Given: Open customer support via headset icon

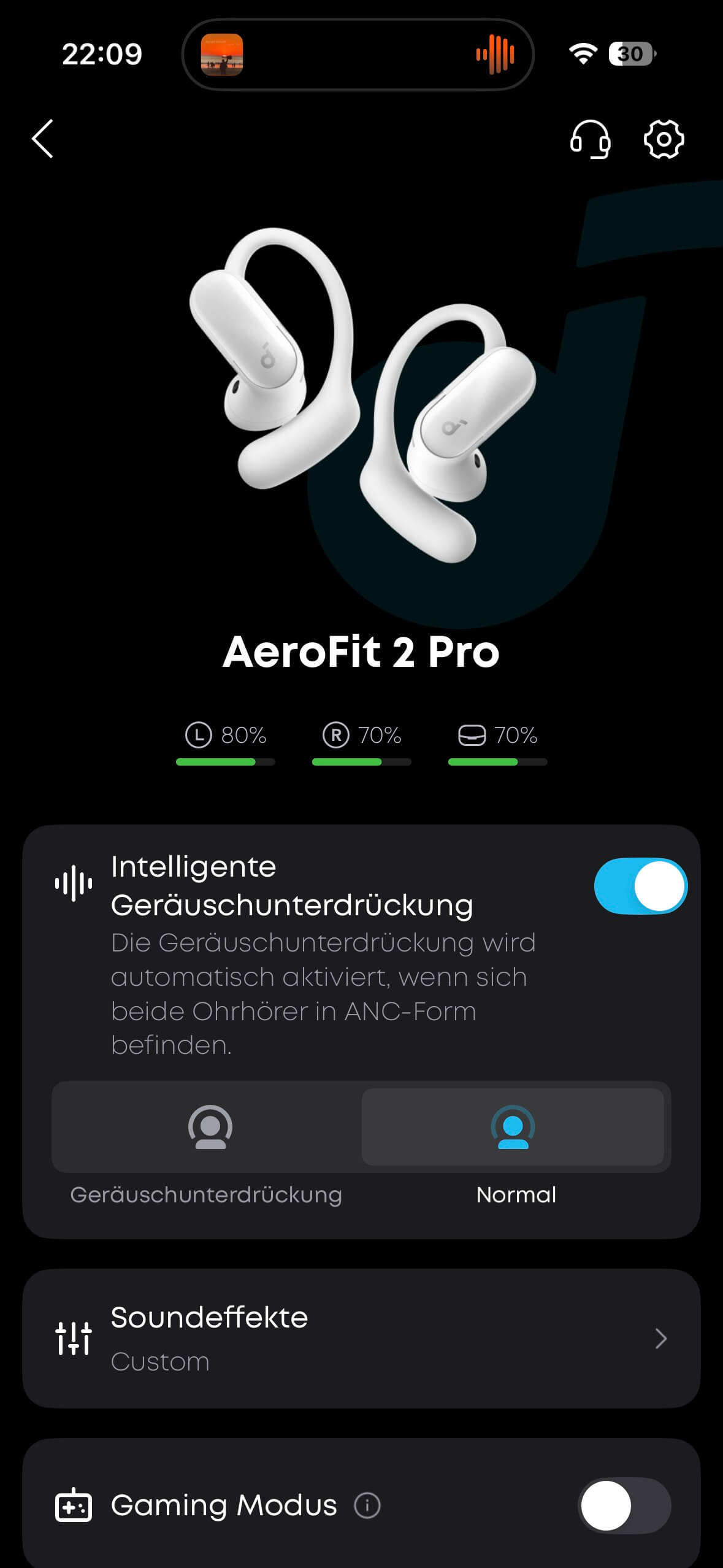Looking at the screenshot, I should [x=590, y=139].
